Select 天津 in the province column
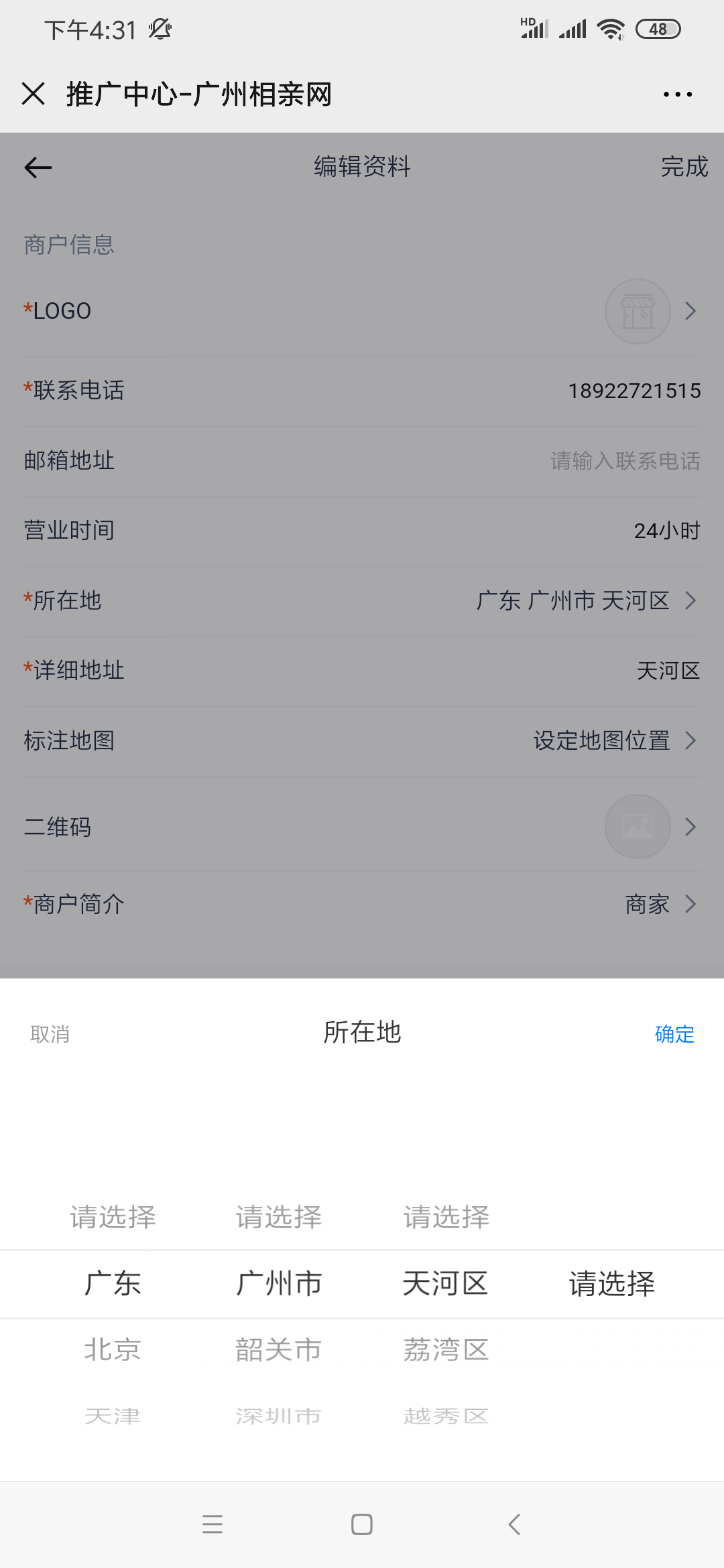 (x=113, y=1416)
